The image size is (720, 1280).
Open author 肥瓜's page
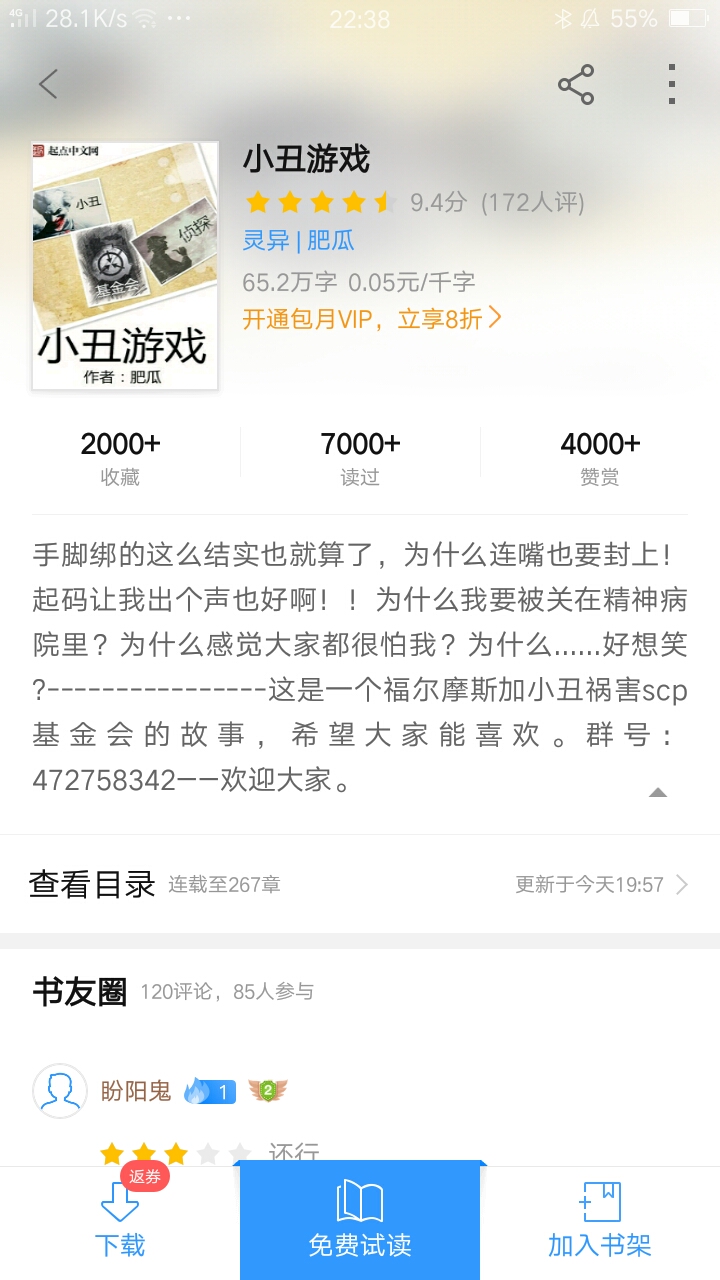pyautogui.click(x=330, y=240)
